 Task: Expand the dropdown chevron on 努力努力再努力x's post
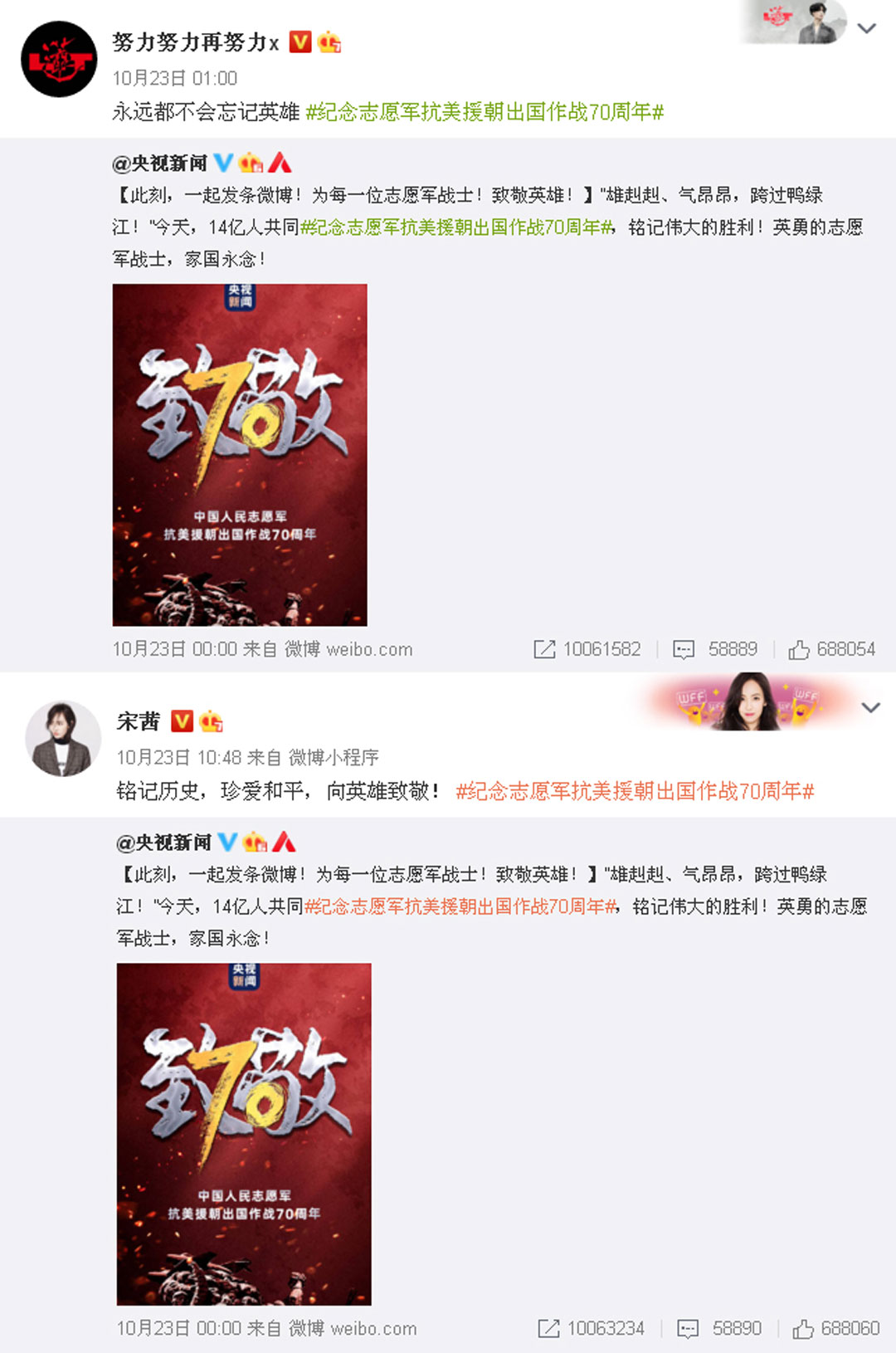867,29
